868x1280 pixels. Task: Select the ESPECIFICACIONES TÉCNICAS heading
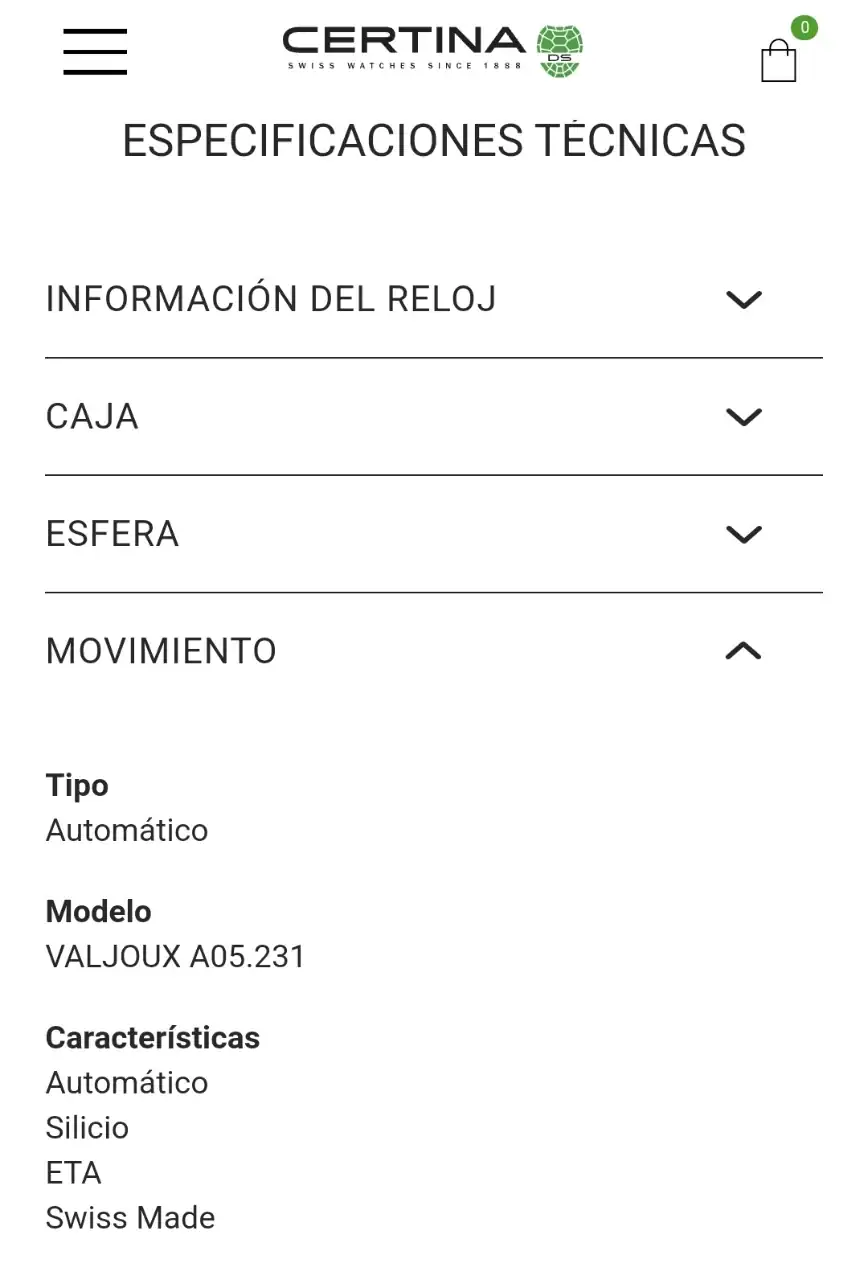coord(434,140)
